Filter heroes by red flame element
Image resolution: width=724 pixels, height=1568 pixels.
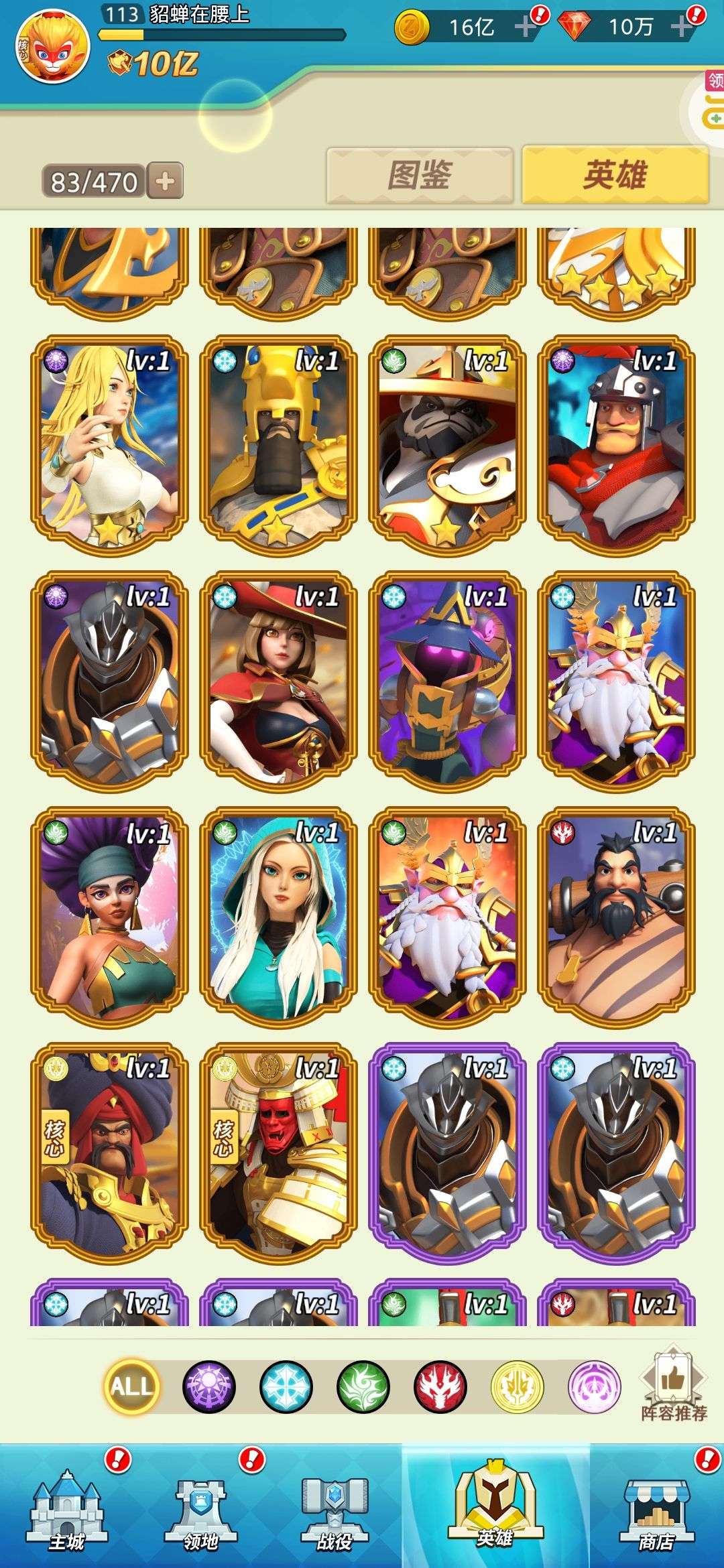click(x=440, y=1386)
